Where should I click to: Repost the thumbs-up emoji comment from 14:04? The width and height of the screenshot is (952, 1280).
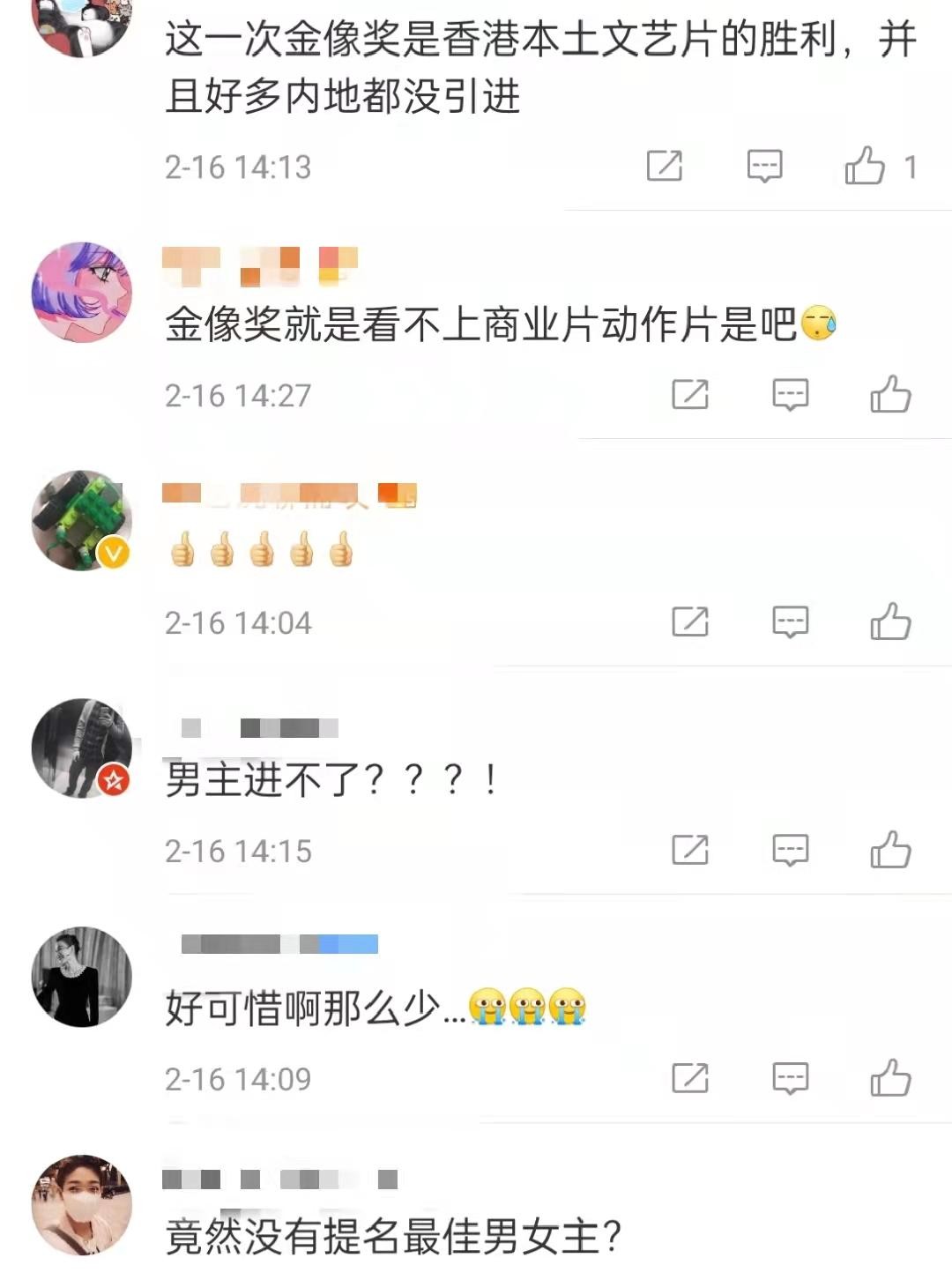(x=689, y=621)
